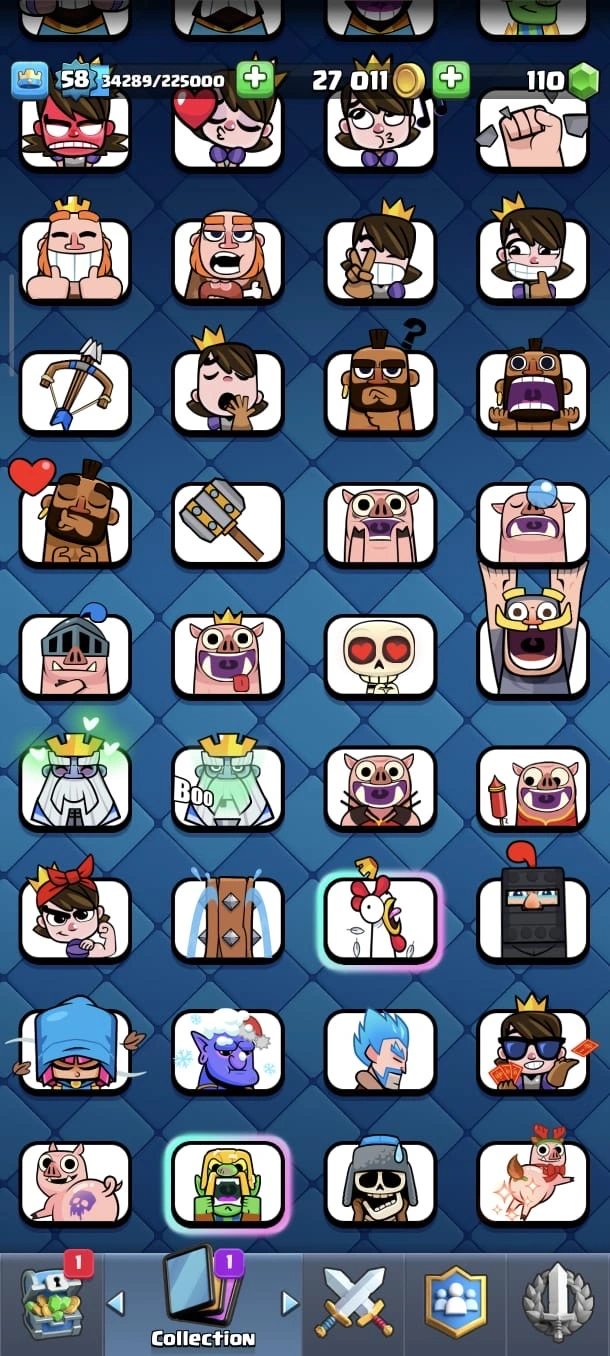Tap the green plus next to gold coins
Screen dimensions: 610x1356
pos(451,79)
